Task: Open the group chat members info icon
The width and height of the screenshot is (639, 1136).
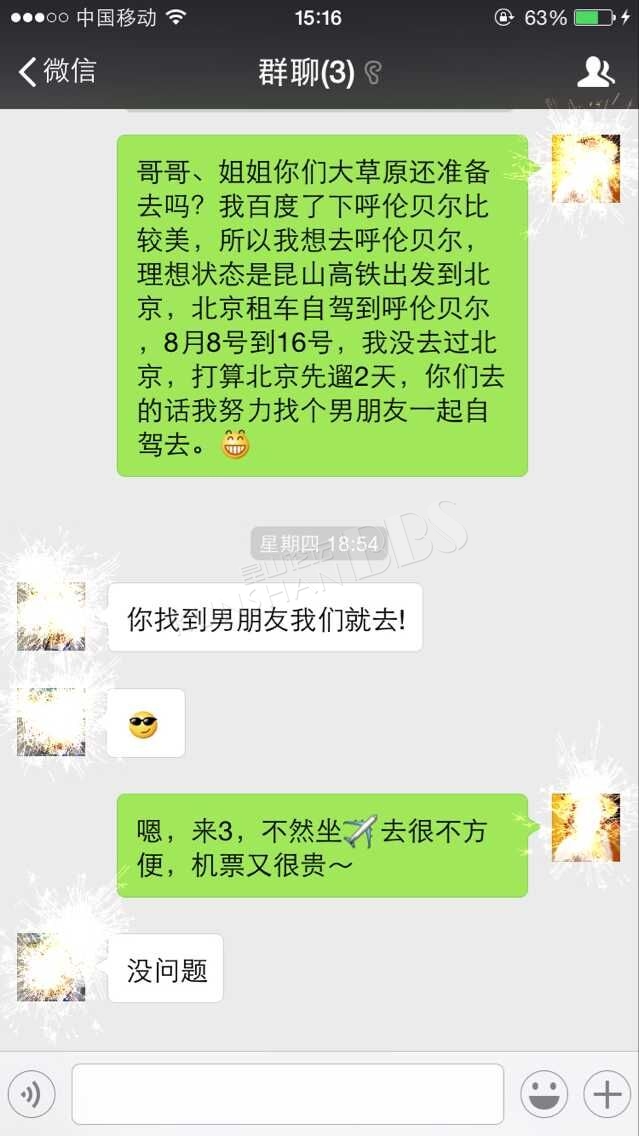Action: [596, 72]
